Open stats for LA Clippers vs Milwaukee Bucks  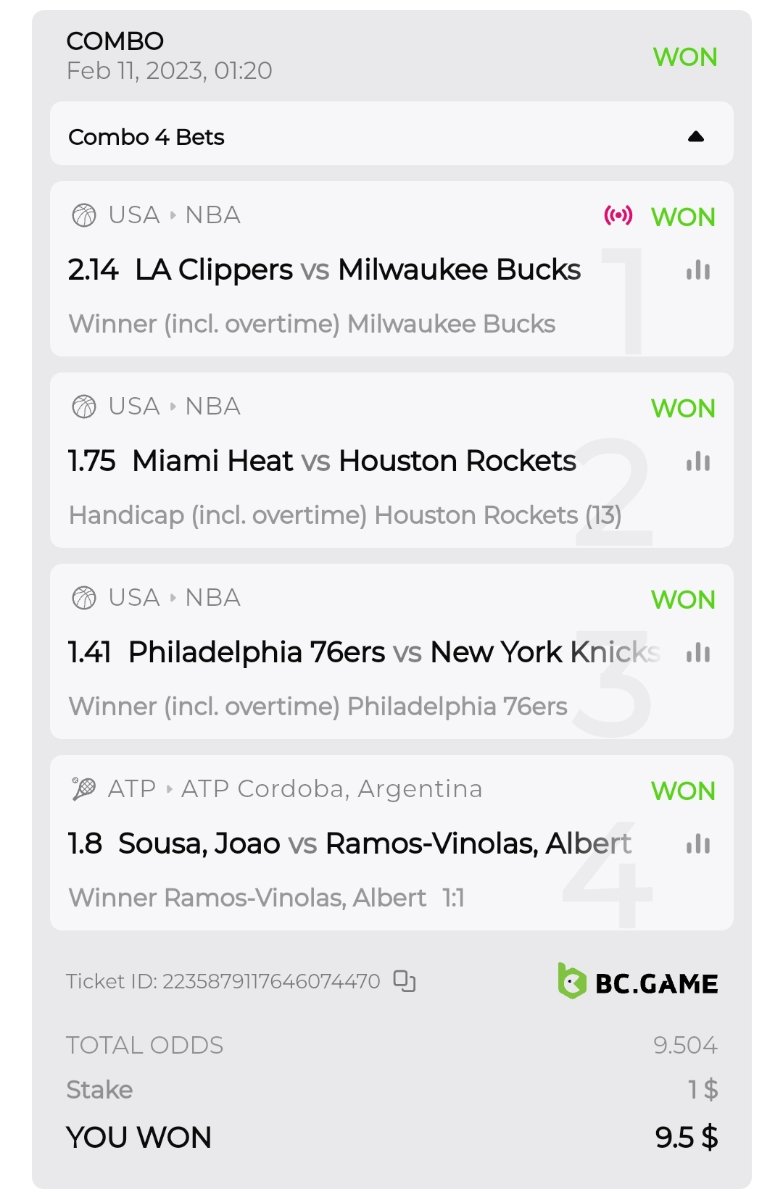[698, 270]
